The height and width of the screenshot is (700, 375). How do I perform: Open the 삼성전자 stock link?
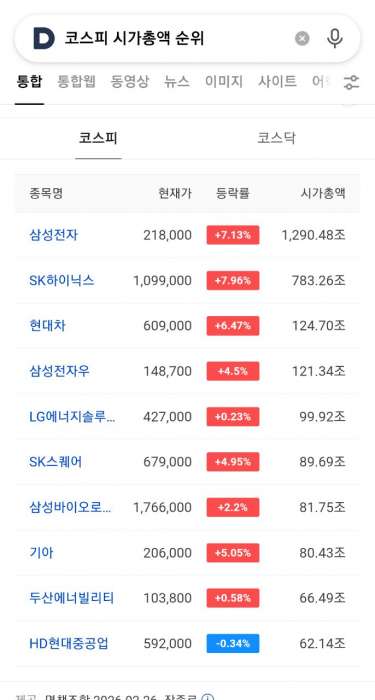(54, 235)
